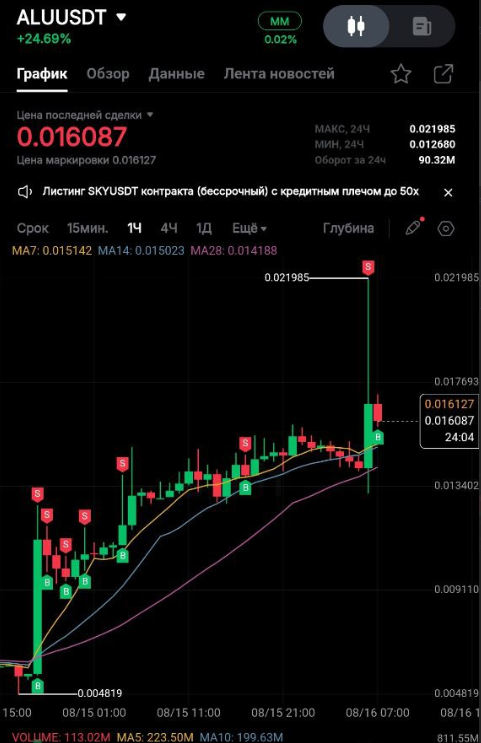Screen dimensions: 481x743
Task: Dismiss the SKYUSDT listing announcement
Action: (x=448, y=192)
